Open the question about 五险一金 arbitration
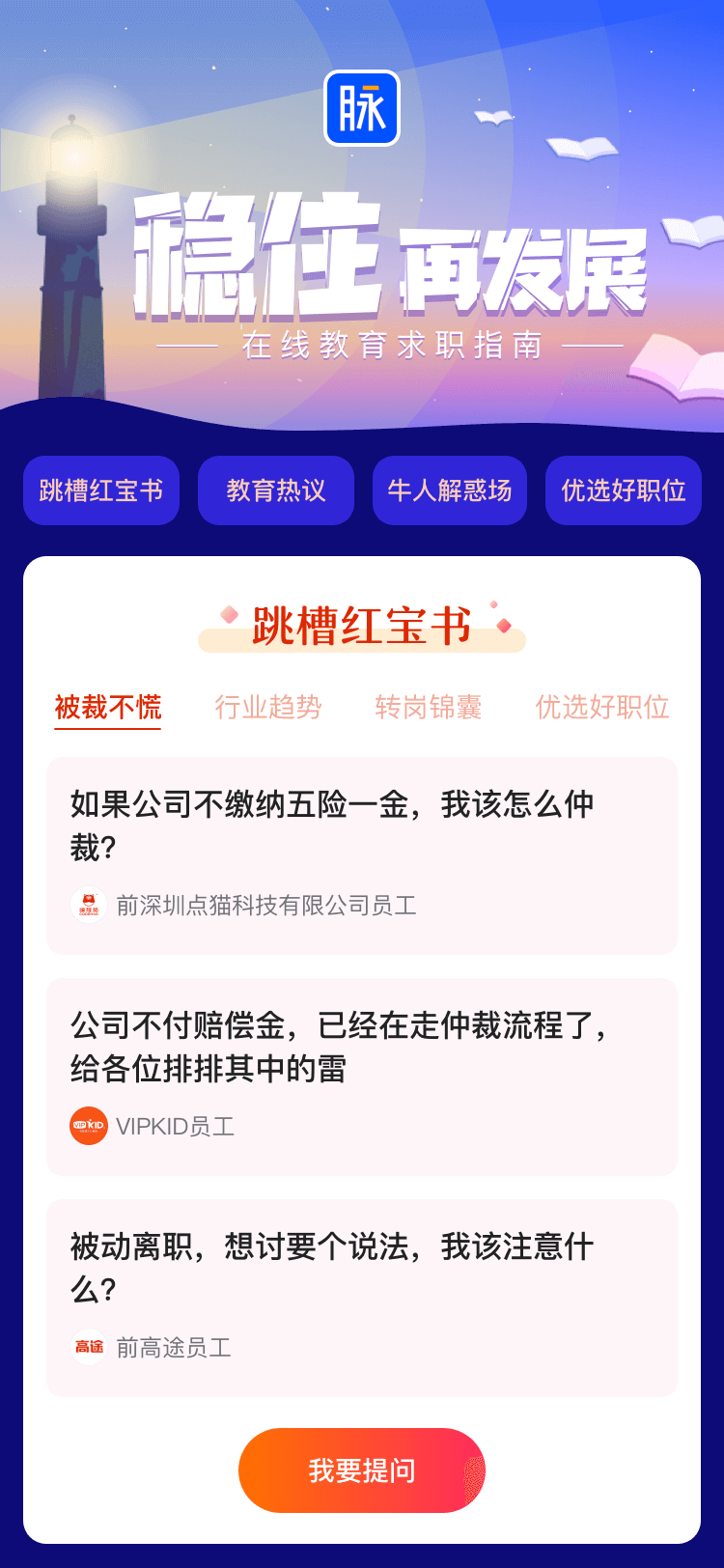The height and width of the screenshot is (1568, 724). (362, 855)
